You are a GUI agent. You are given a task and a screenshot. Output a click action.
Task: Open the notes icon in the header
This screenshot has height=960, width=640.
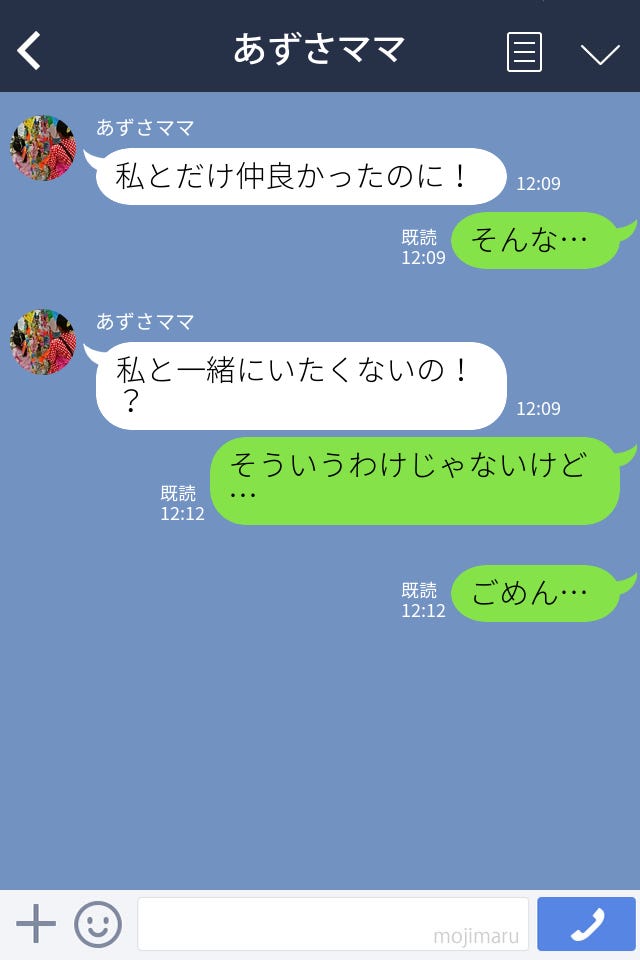click(x=524, y=51)
